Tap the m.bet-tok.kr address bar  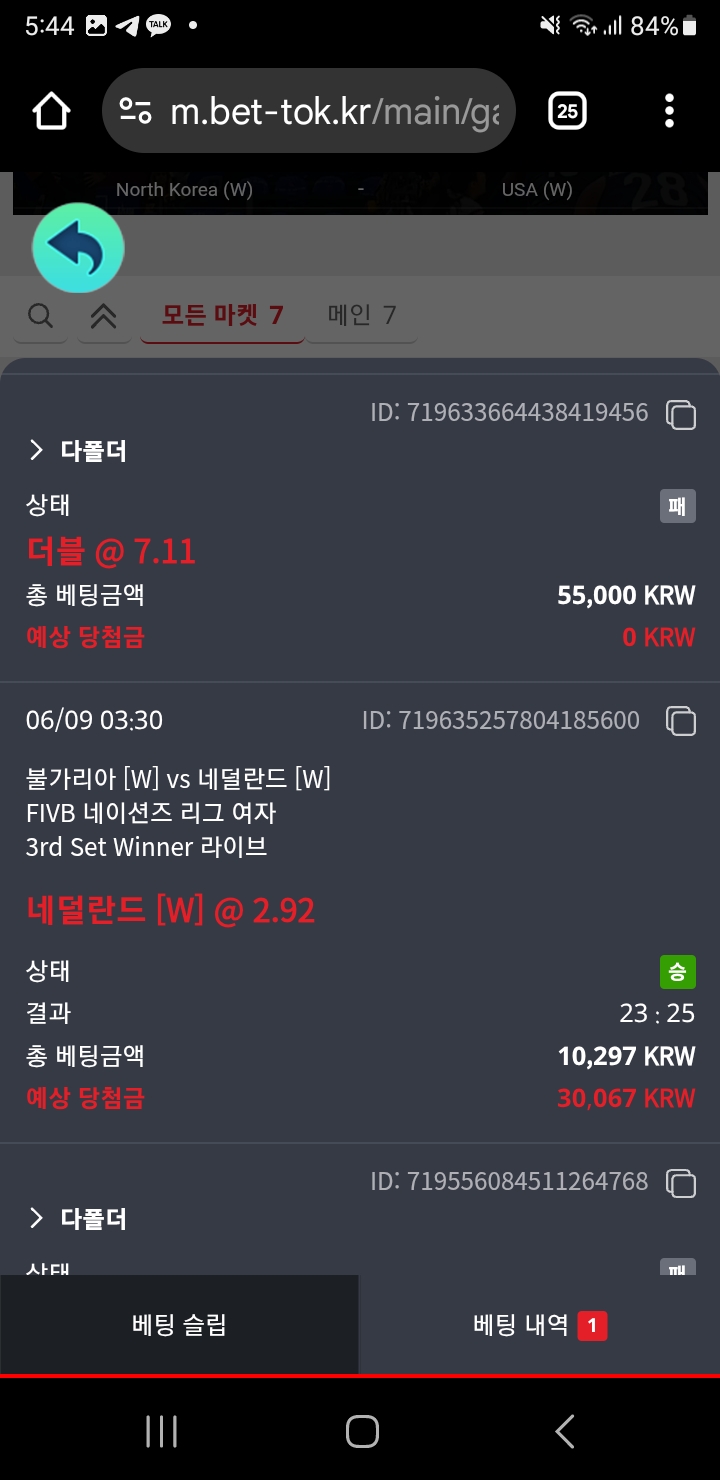pyautogui.click(x=308, y=111)
